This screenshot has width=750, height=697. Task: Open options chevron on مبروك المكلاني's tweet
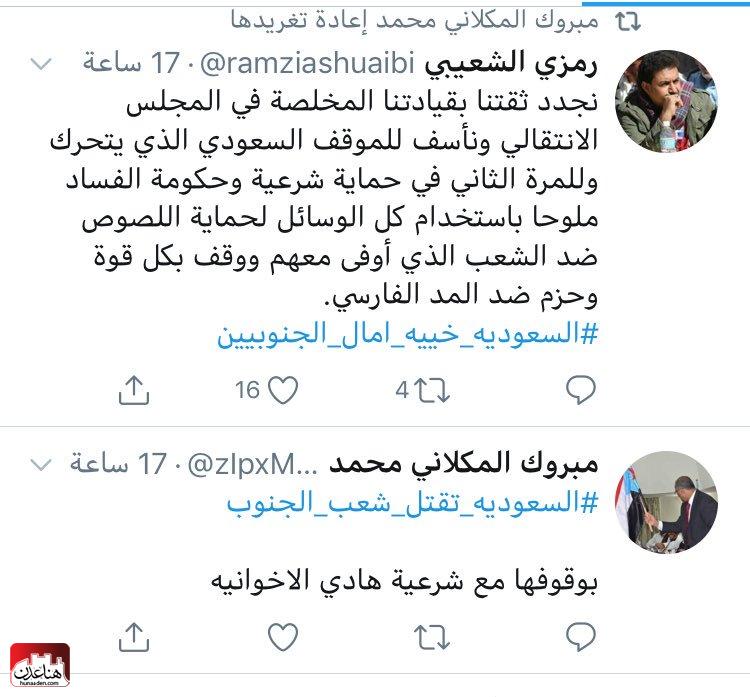coord(40,464)
